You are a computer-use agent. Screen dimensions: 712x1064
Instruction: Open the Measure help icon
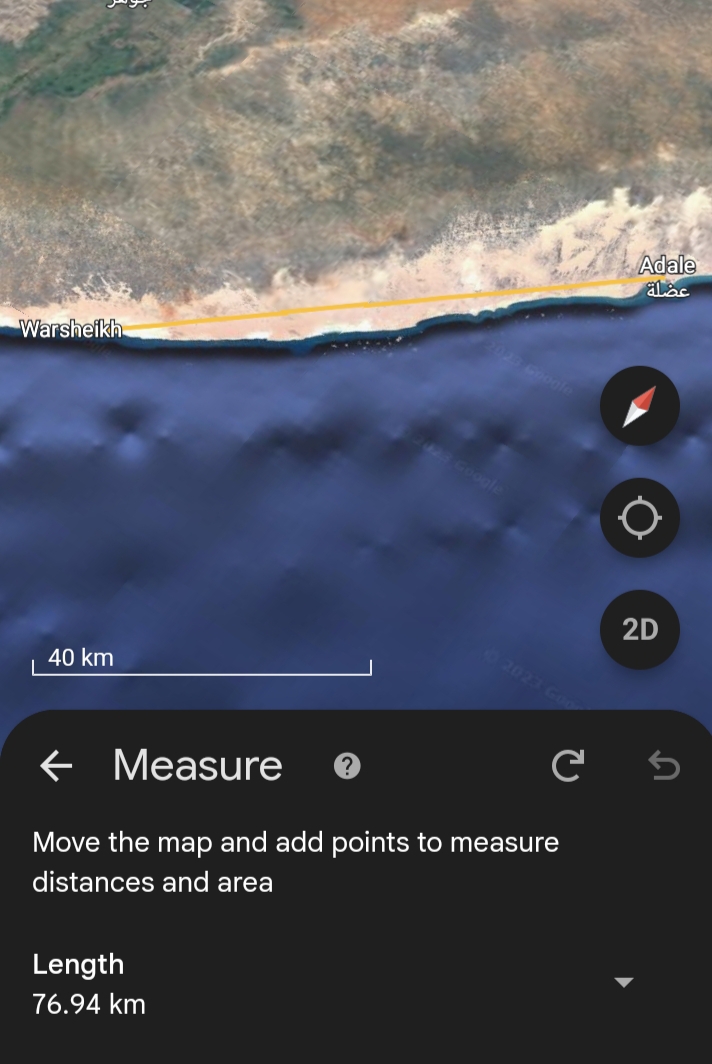(347, 766)
